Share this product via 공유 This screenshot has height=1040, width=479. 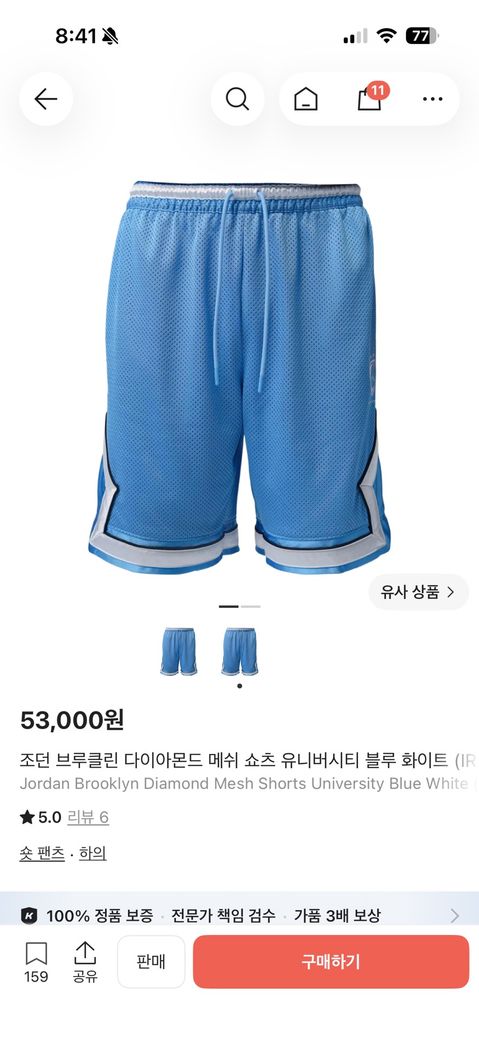click(85, 962)
